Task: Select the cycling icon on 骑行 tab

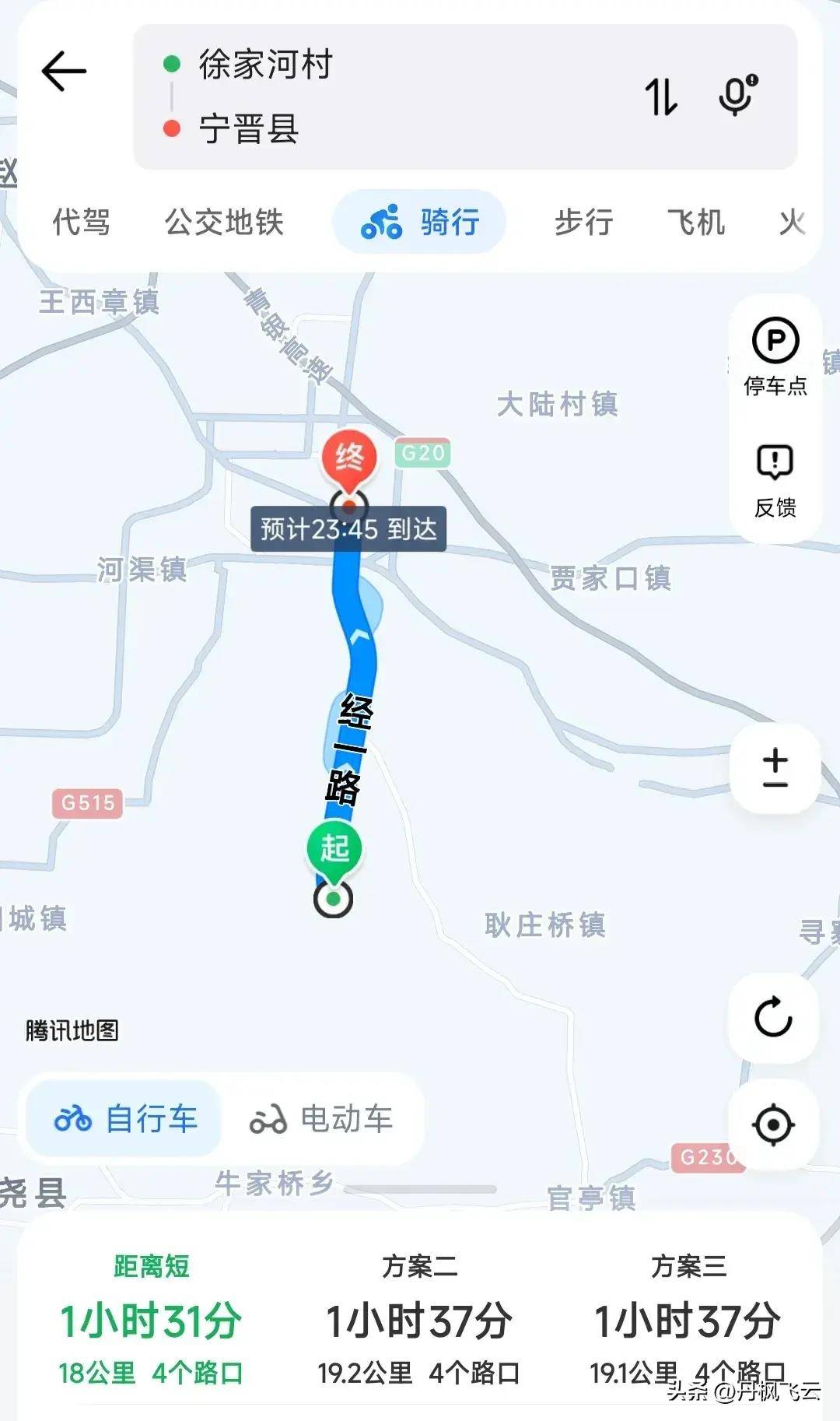Action: click(x=383, y=222)
